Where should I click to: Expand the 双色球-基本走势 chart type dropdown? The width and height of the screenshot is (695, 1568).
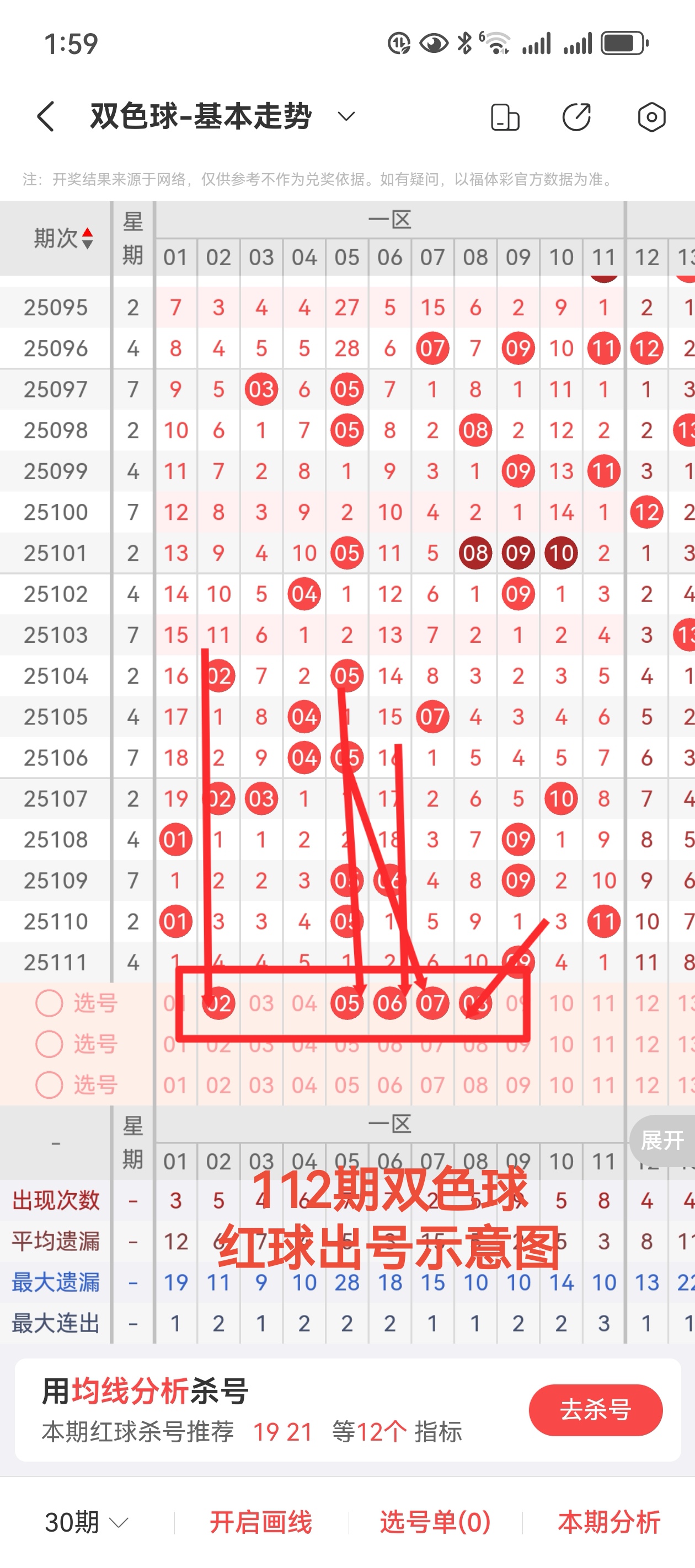pyautogui.click(x=346, y=116)
